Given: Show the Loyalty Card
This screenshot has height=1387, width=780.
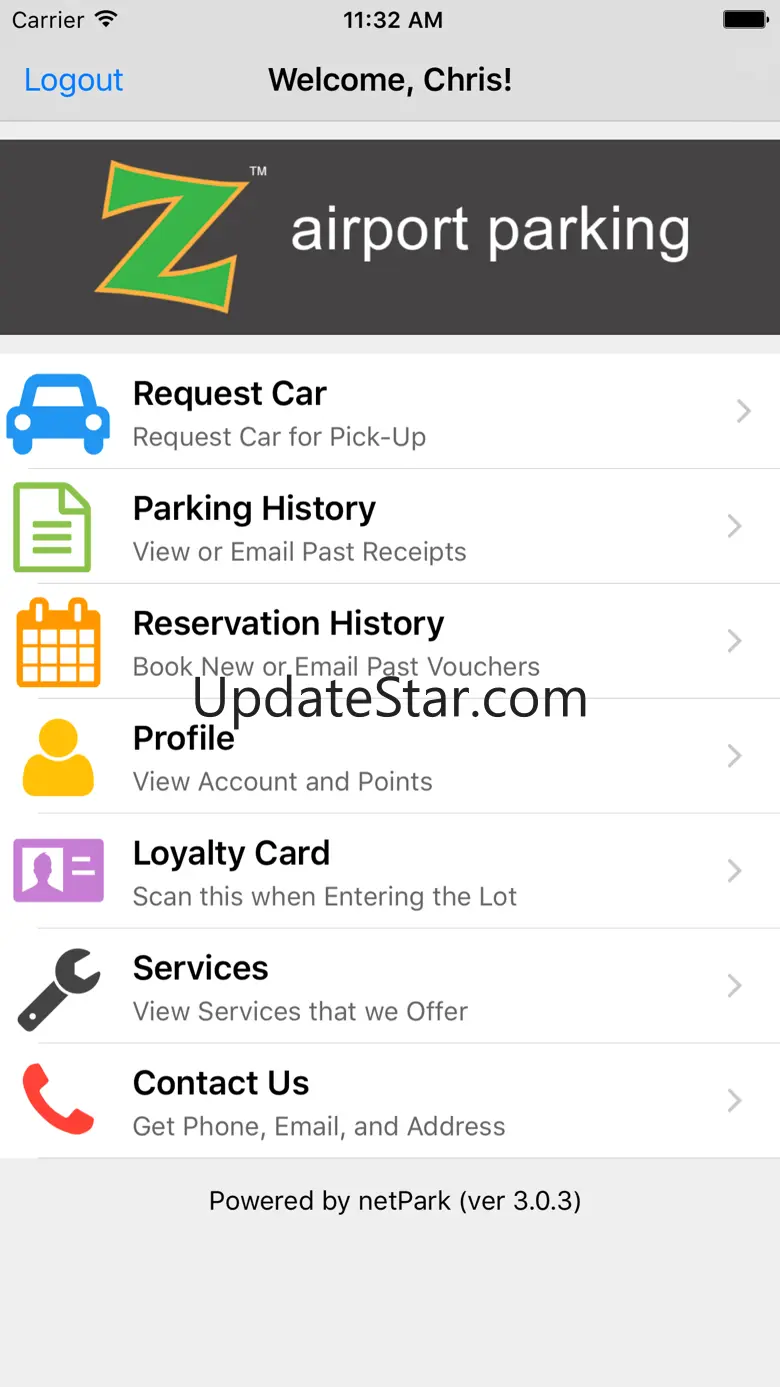Looking at the screenshot, I should pyautogui.click(x=390, y=871).
